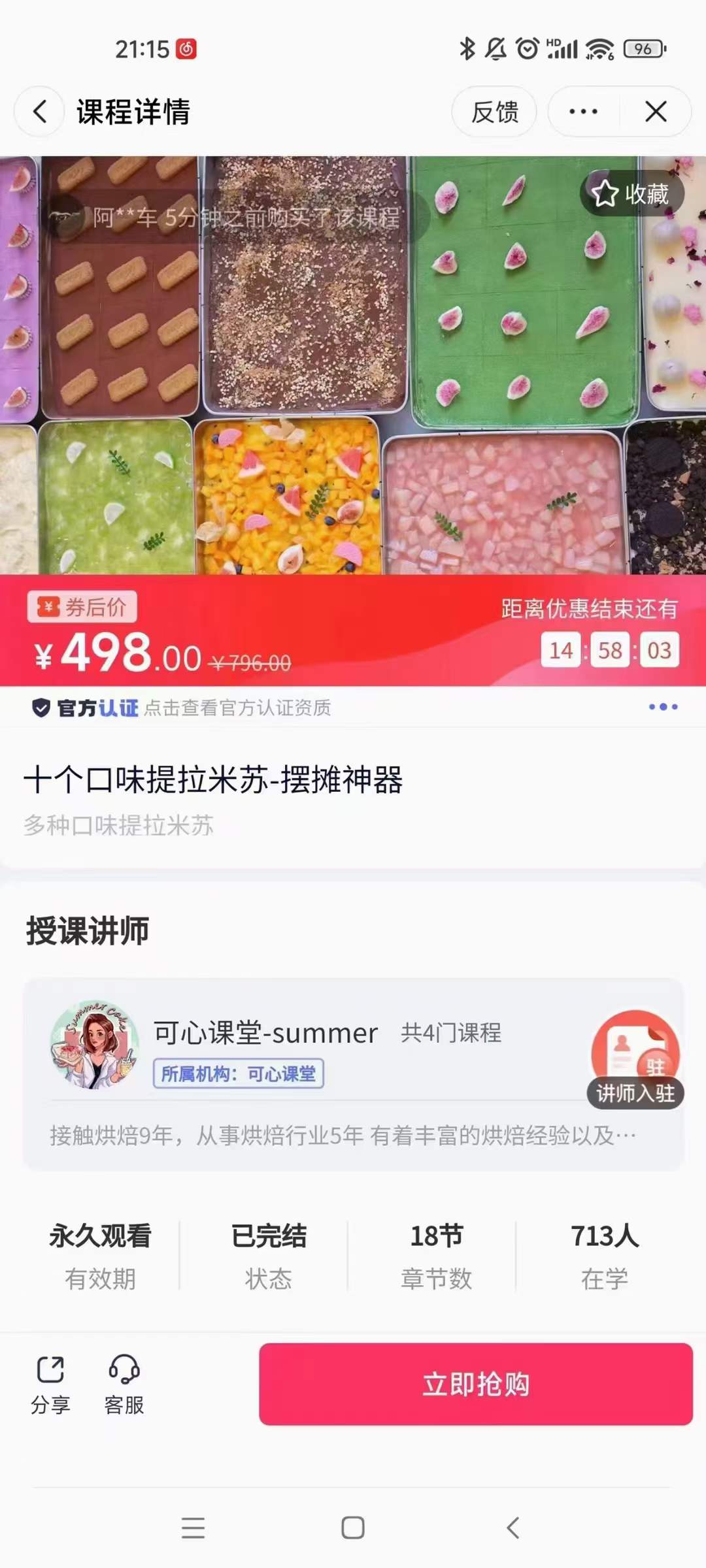Tap the back arrow beside 课程详情
Screen dimensions: 706x1568
[x=39, y=111]
